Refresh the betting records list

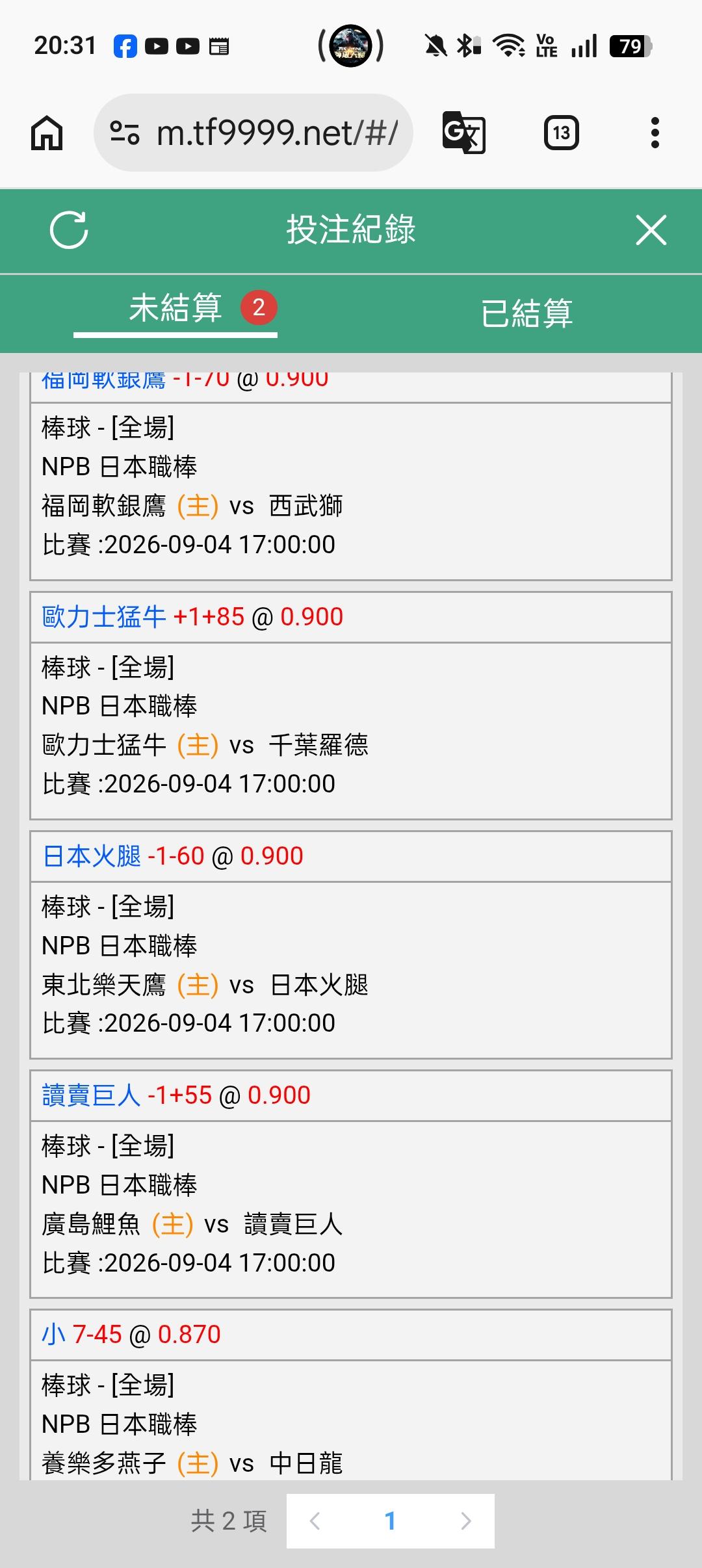point(69,230)
